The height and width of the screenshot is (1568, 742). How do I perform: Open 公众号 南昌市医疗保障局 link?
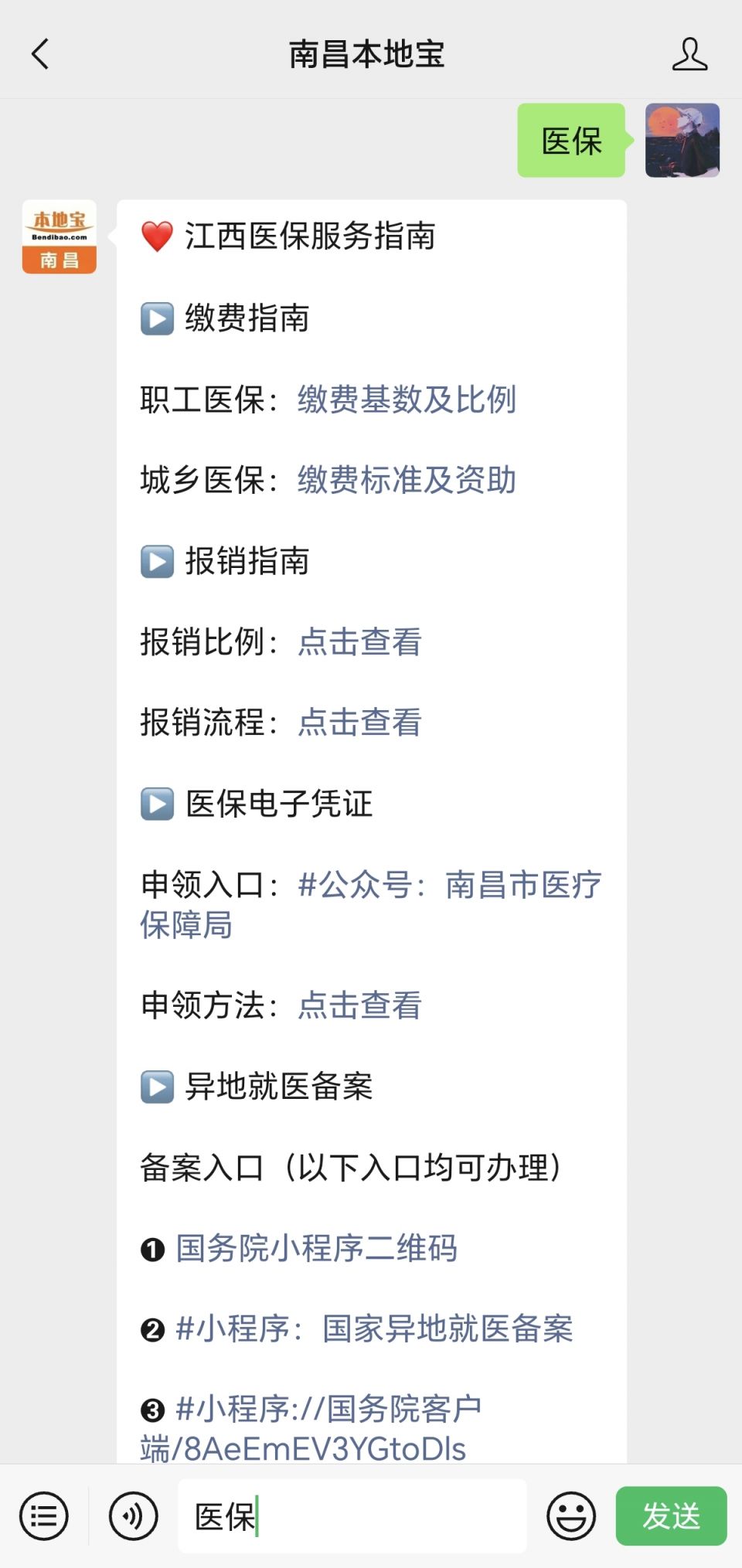(448, 885)
